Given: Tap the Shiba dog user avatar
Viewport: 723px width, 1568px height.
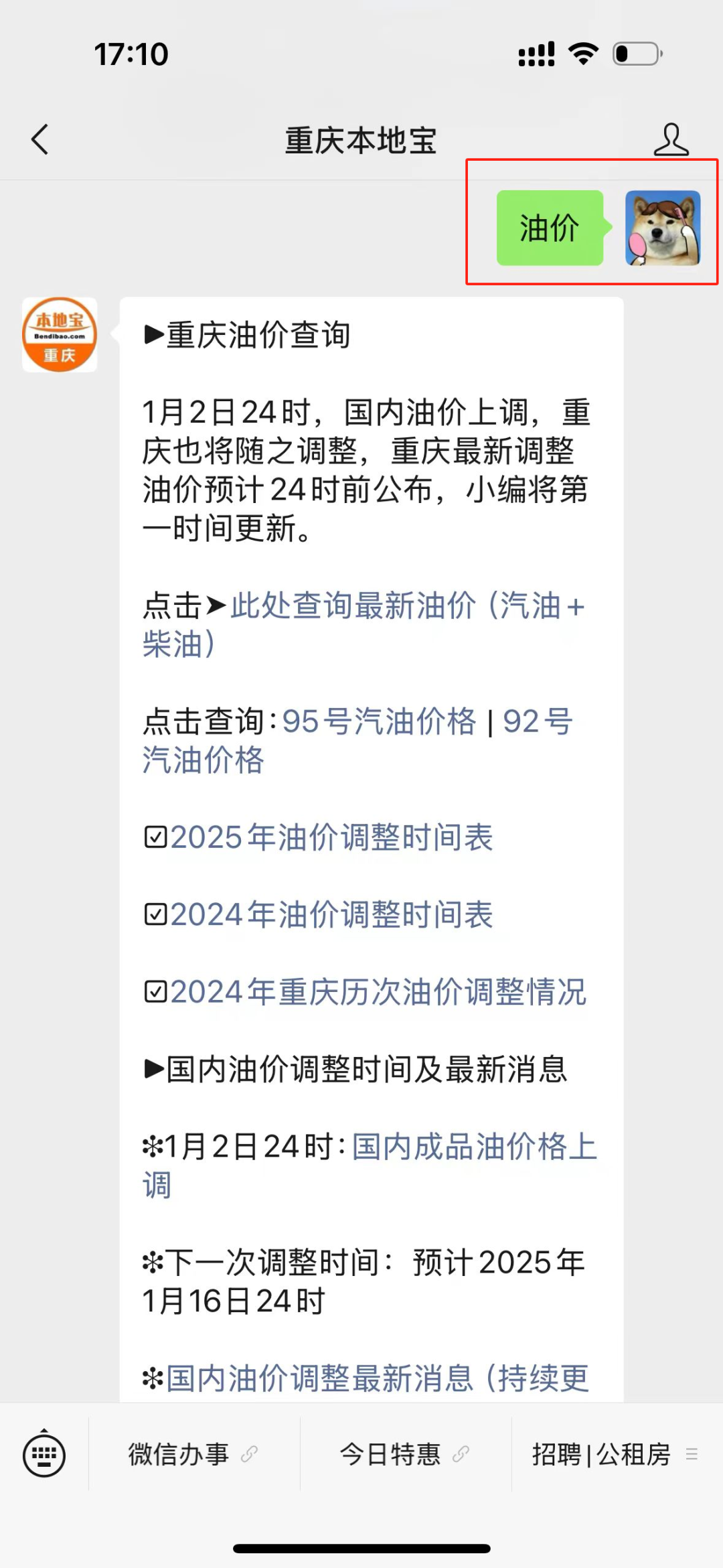Looking at the screenshot, I should pyautogui.click(x=663, y=228).
